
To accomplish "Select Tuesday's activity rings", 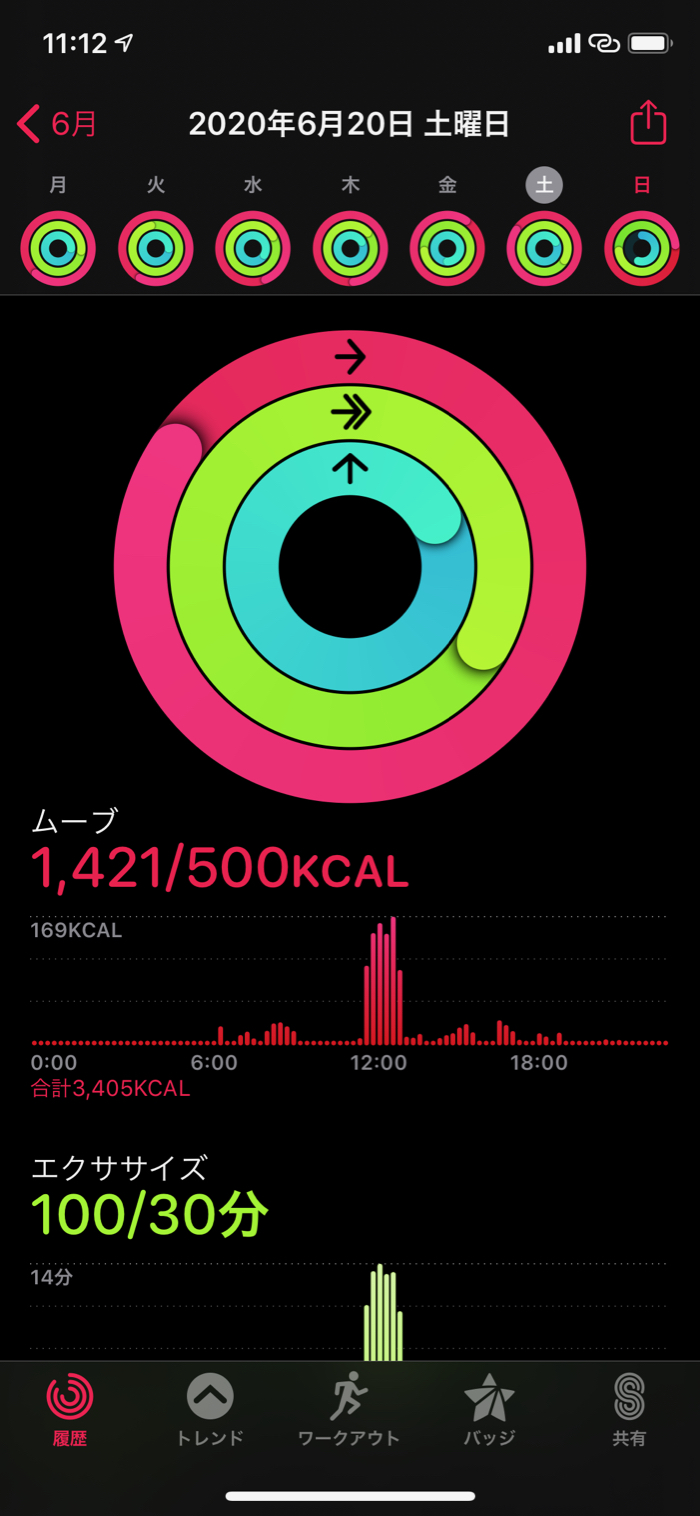I will pyautogui.click(x=156, y=248).
